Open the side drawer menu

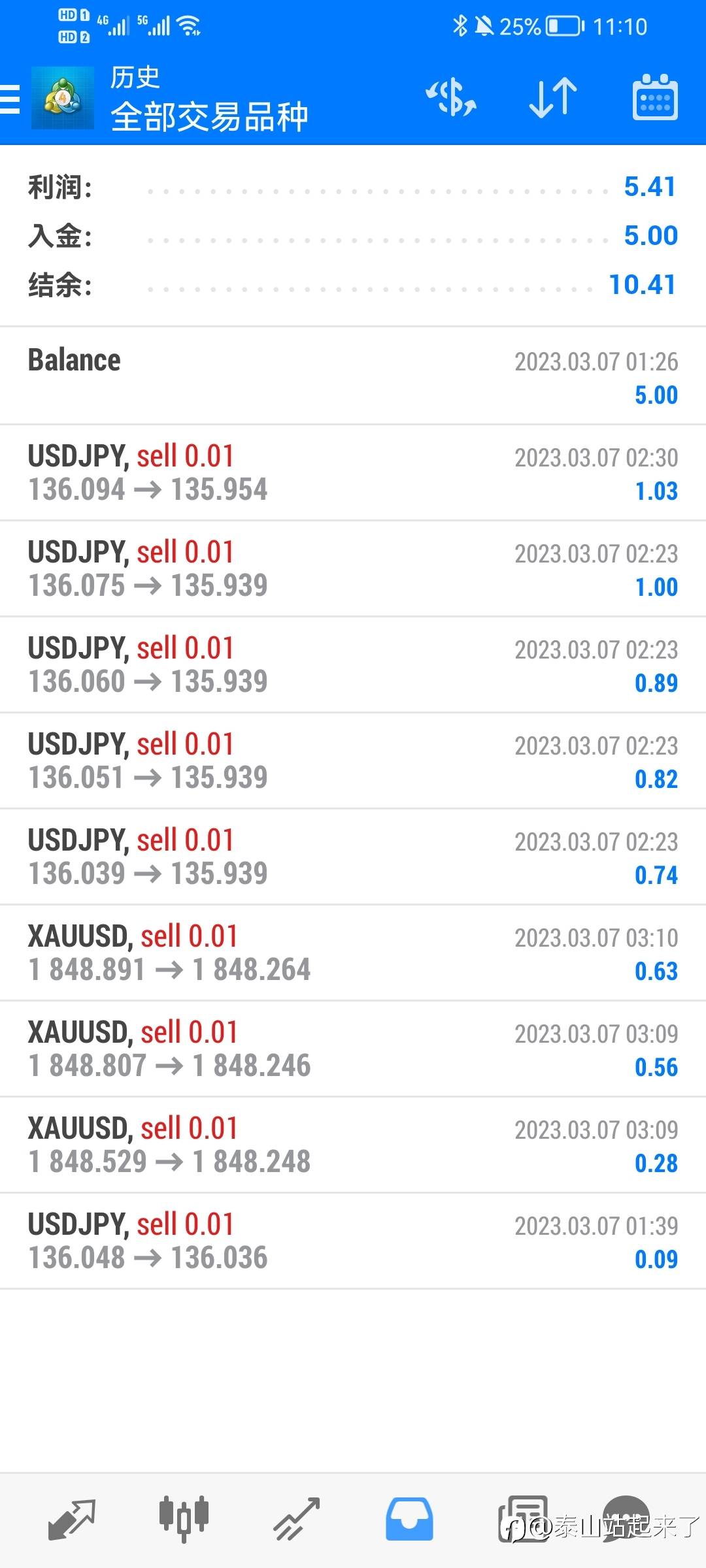click(x=10, y=99)
